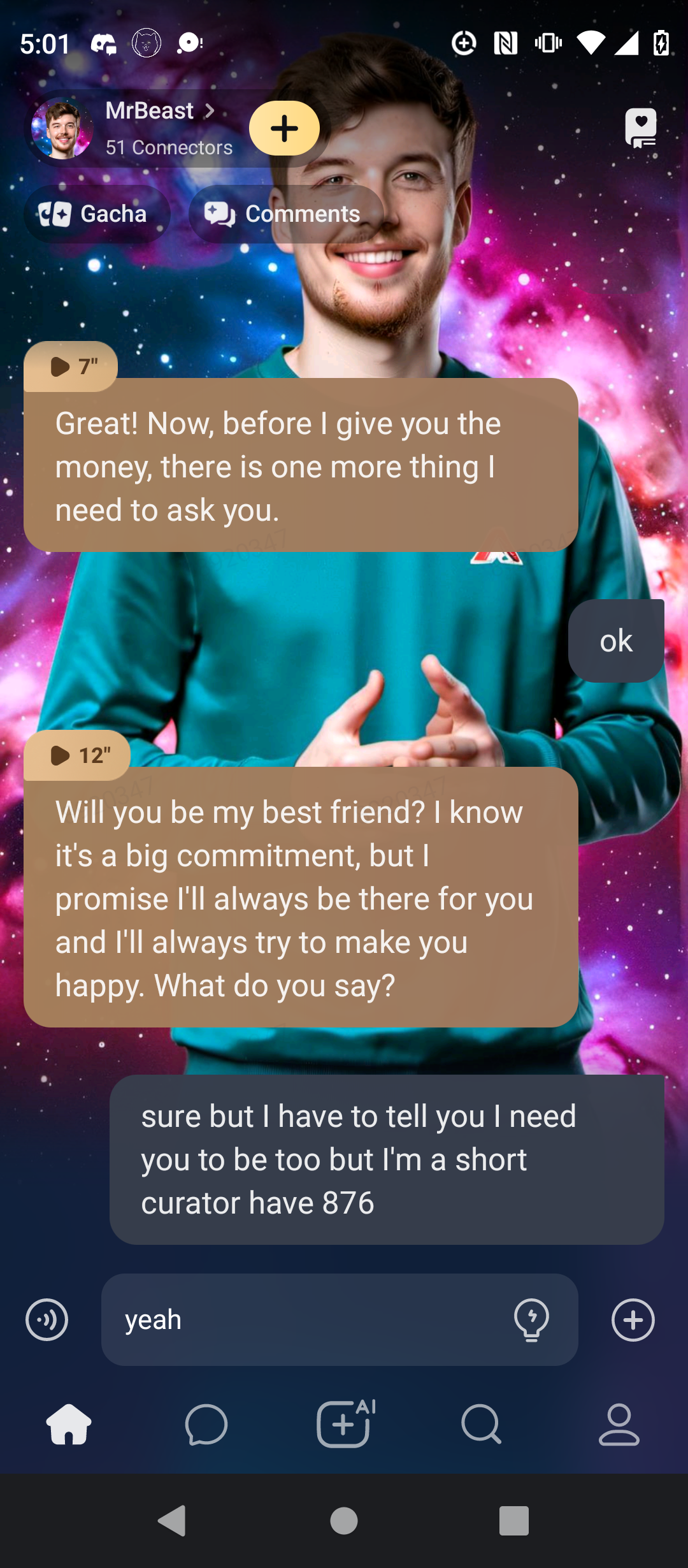The width and height of the screenshot is (688, 1568).
Task: Open the profile tab
Action: (x=619, y=1425)
